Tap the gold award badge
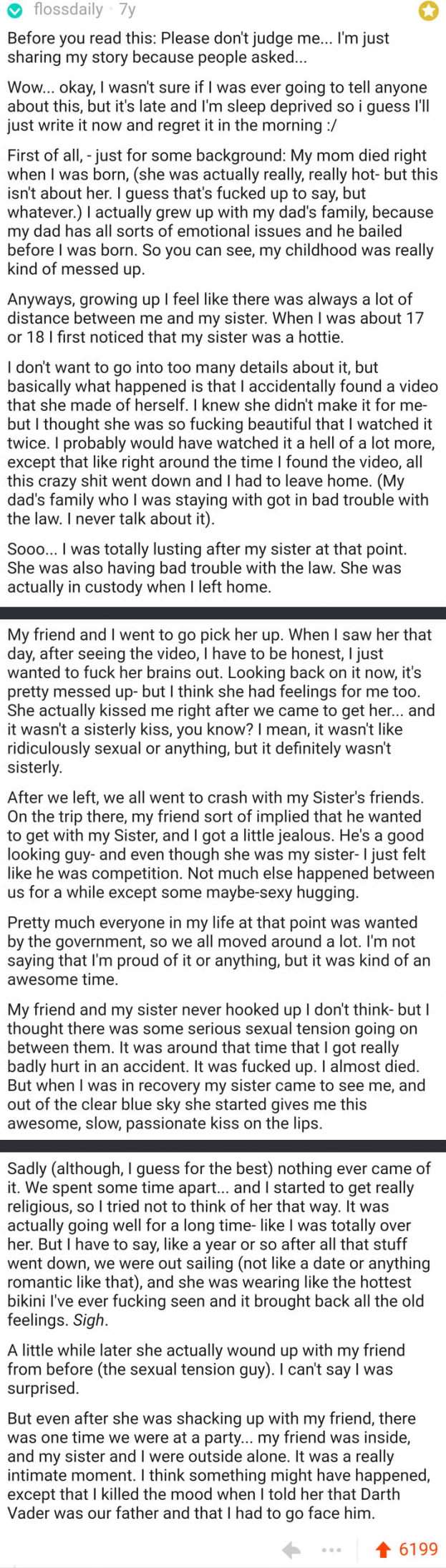This screenshot has width=446, height=1568. pos(428,11)
